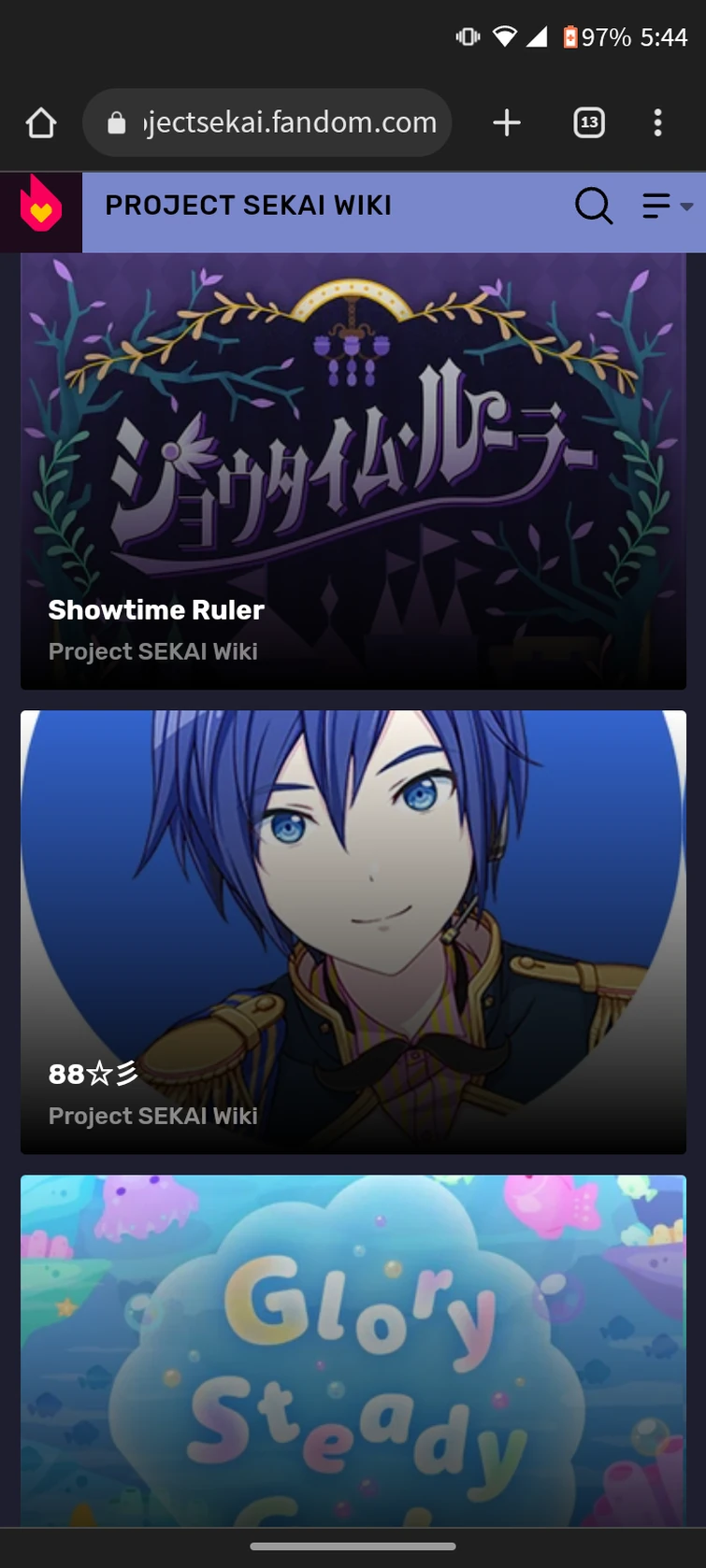
Task: Open the Glory Steady Go article card
Action: [x=353, y=1351]
